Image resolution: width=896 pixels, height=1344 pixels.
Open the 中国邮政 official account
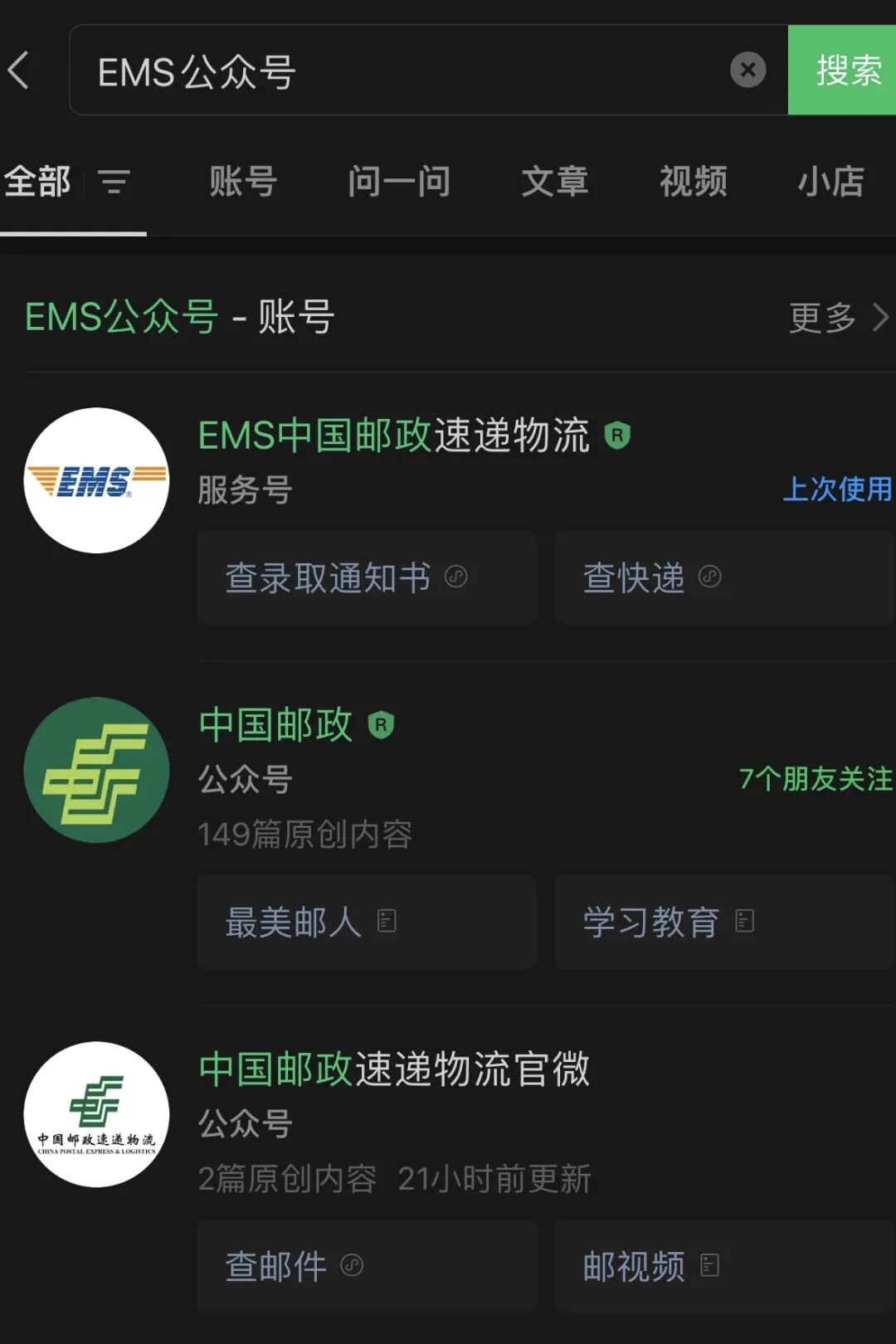(x=275, y=725)
